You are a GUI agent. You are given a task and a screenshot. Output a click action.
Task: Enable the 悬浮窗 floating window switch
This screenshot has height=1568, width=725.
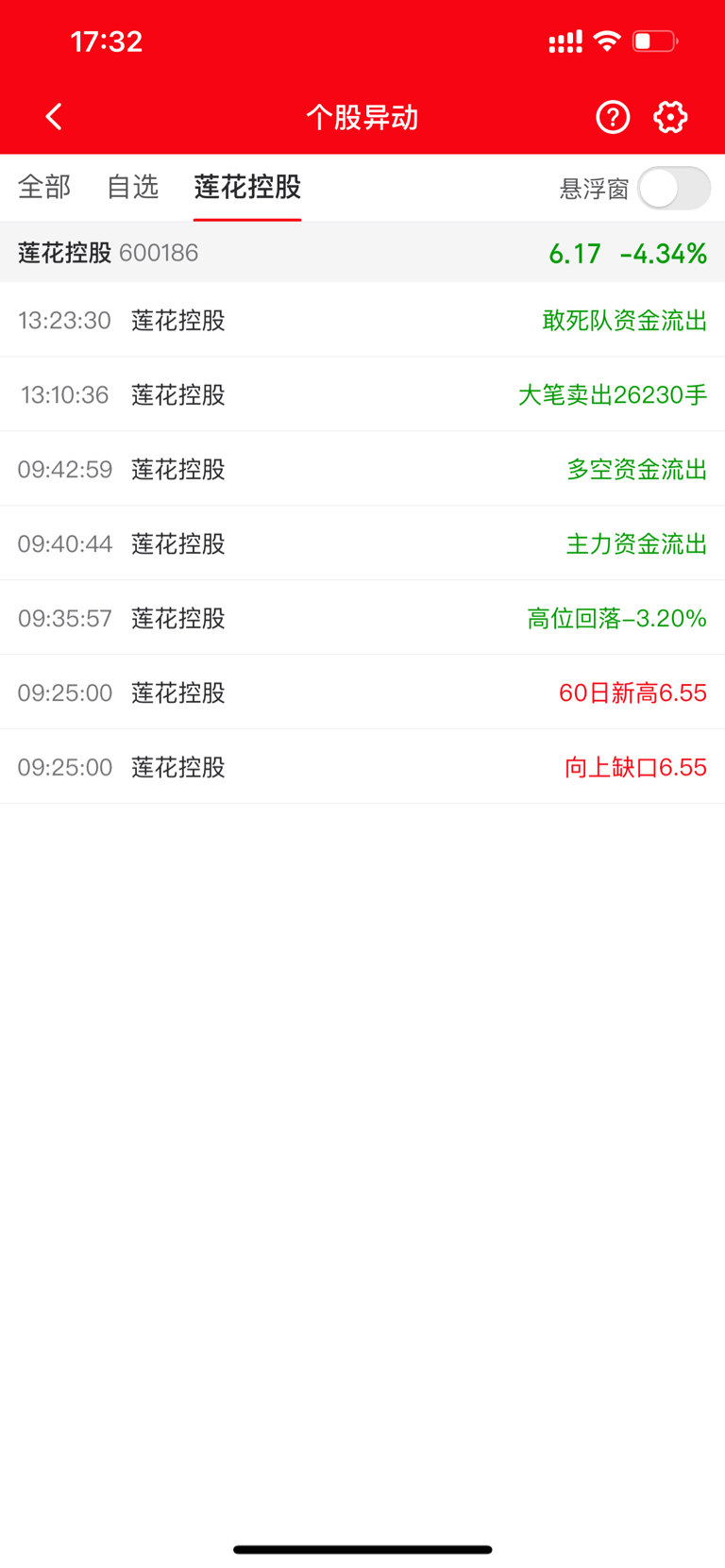[673, 188]
